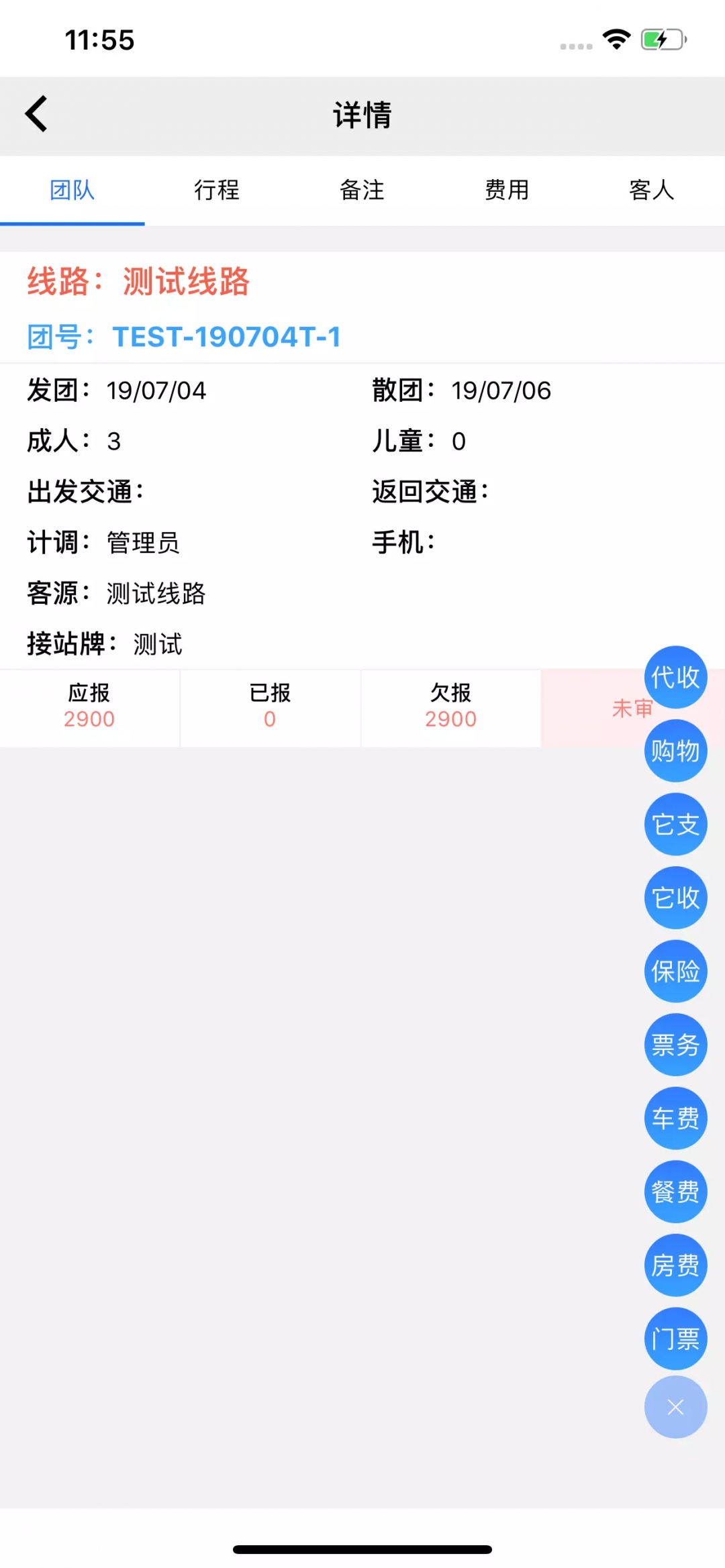Tap the 餐费 floating button
The width and height of the screenshot is (725, 1568).
[675, 1192]
